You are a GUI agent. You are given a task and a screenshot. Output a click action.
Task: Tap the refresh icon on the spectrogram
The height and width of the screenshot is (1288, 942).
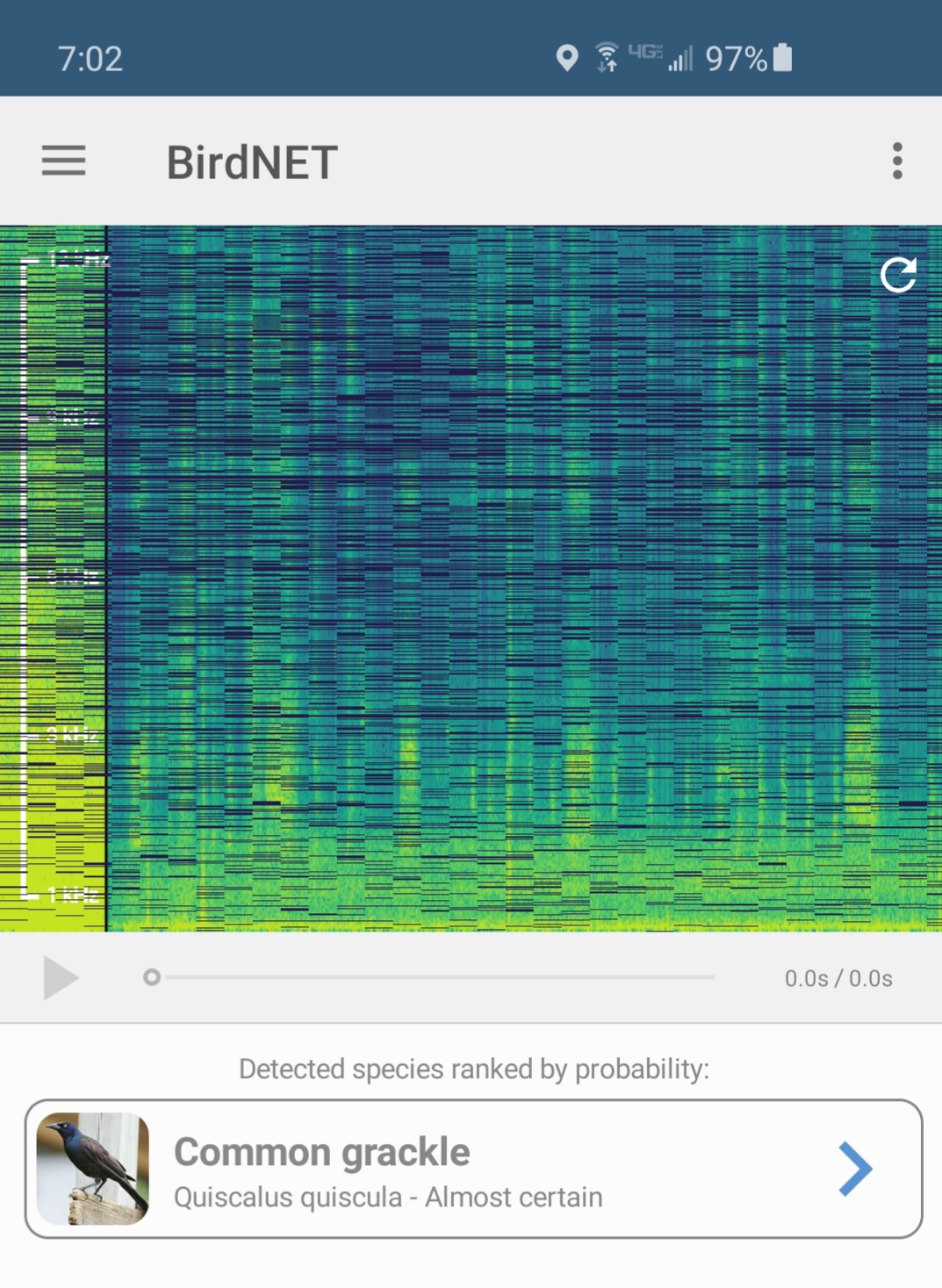(x=897, y=275)
